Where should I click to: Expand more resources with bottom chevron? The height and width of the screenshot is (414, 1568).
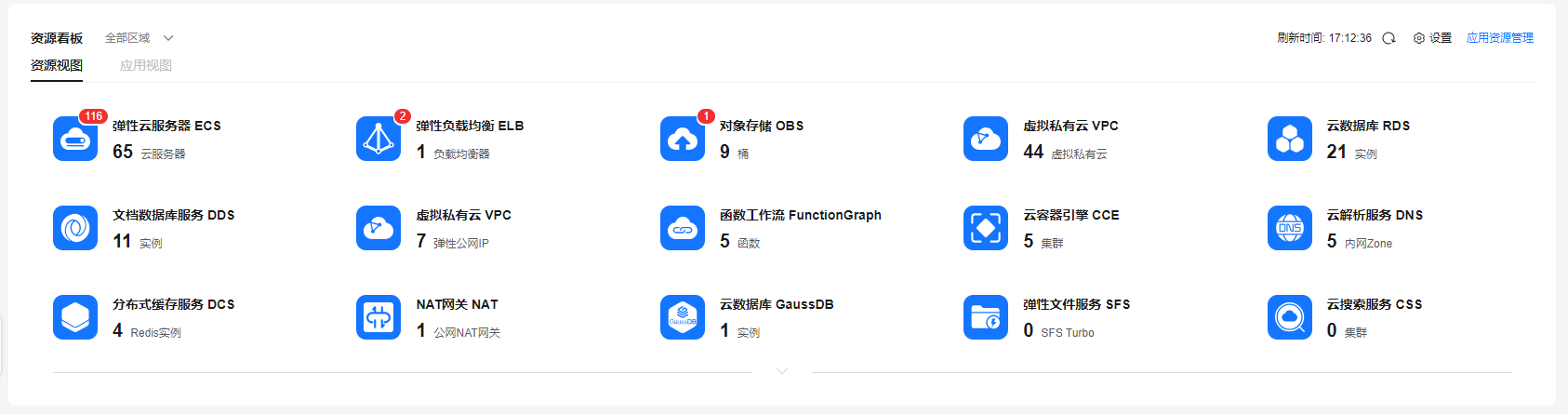pyautogui.click(x=782, y=371)
